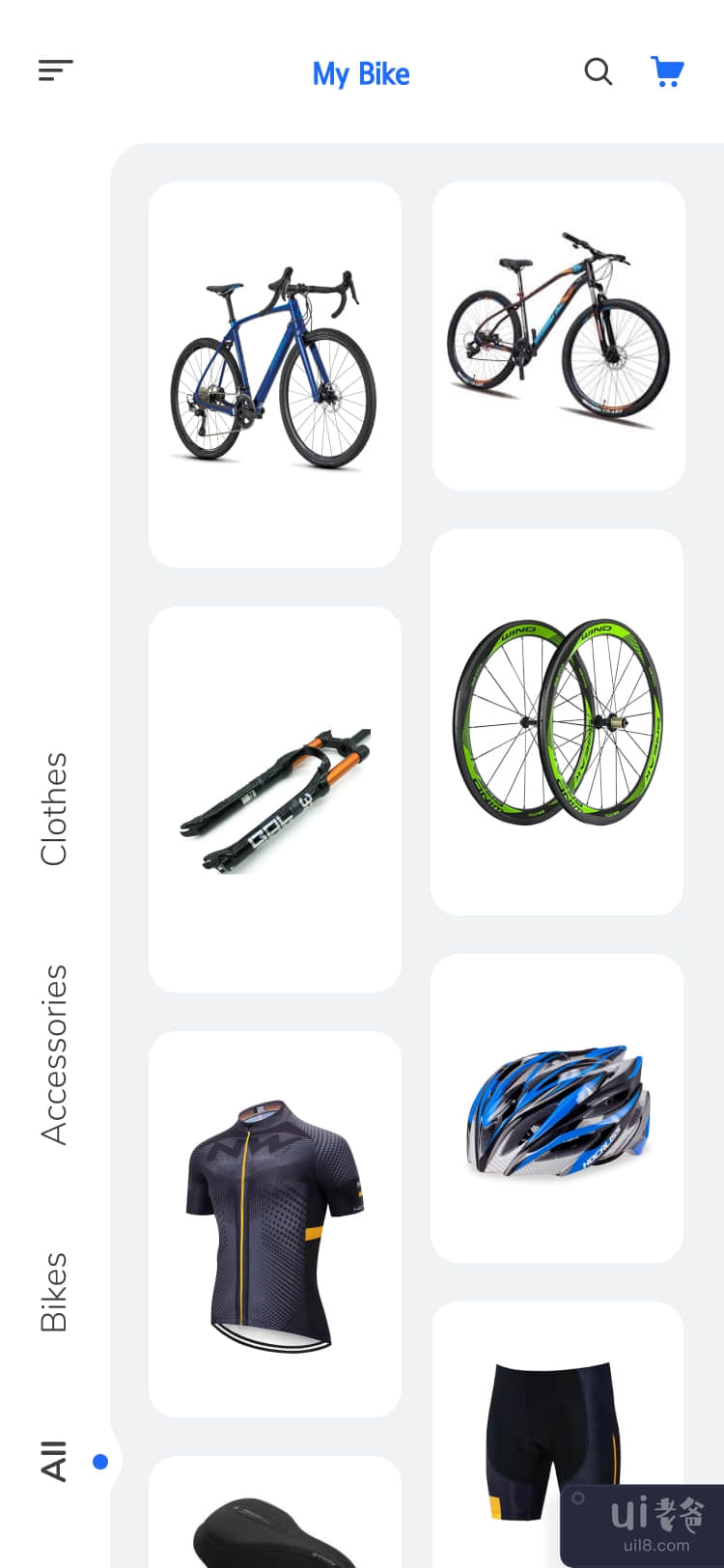Switch to the Bikes category
This screenshot has height=1568, width=724.
54,1292
